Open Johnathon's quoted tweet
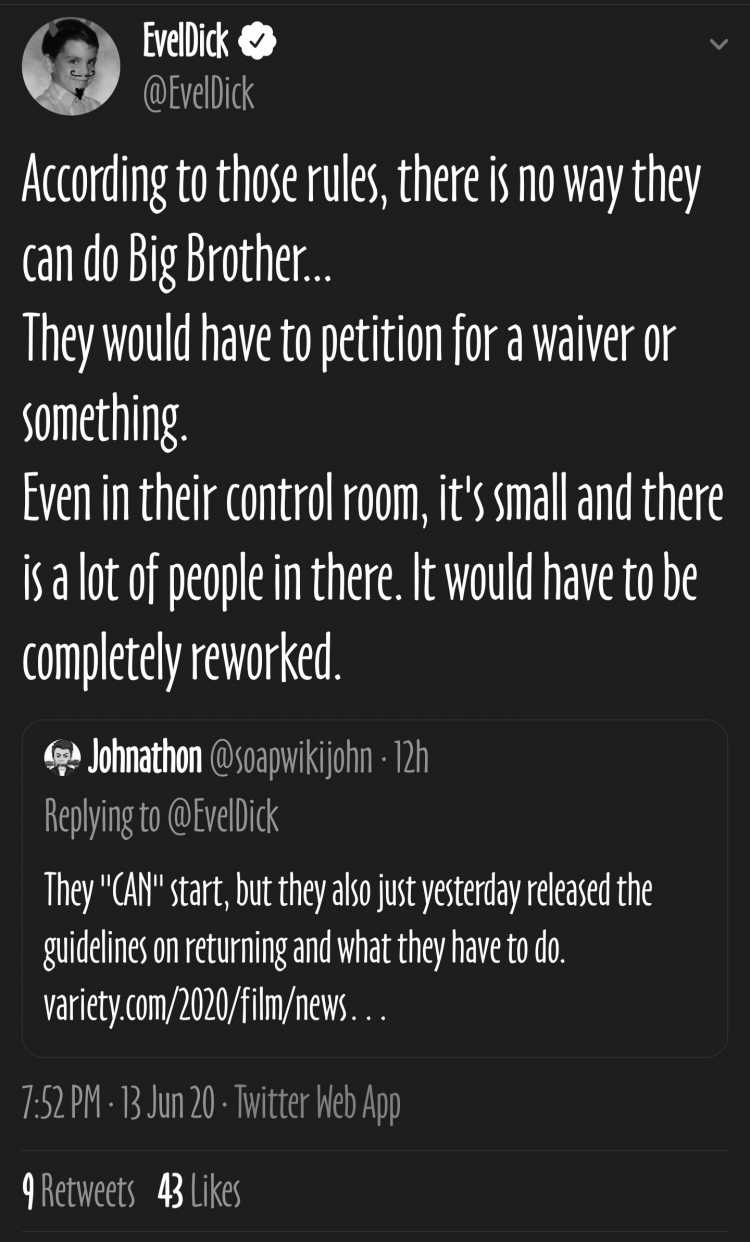This screenshot has height=1242, width=750. [x=374, y=888]
